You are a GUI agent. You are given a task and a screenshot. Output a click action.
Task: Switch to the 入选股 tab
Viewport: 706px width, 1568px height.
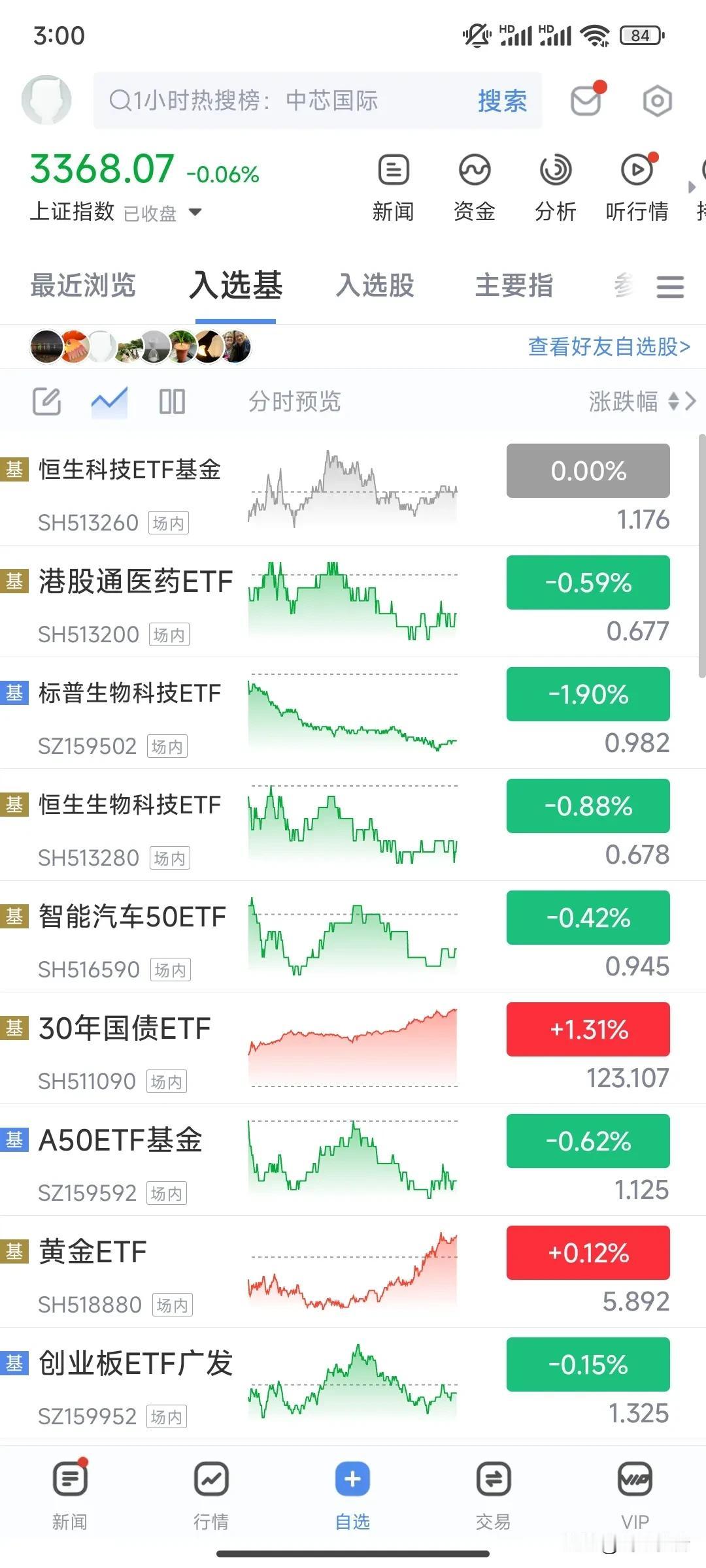coord(375,286)
